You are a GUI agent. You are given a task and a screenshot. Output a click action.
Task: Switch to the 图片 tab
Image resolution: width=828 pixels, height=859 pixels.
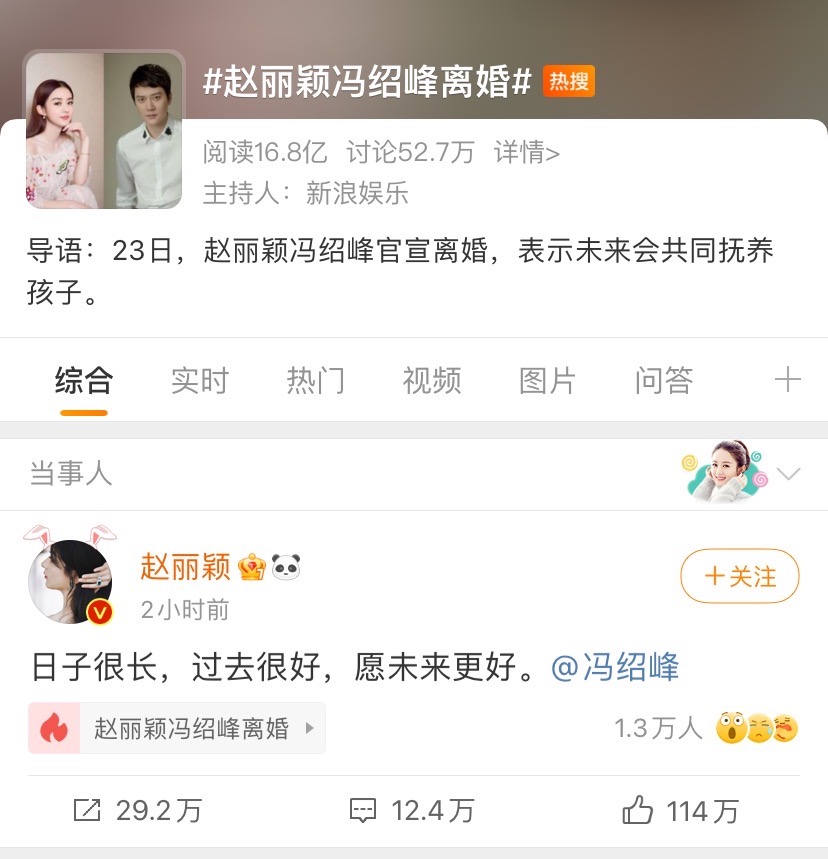pyautogui.click(x=547, y=380)
